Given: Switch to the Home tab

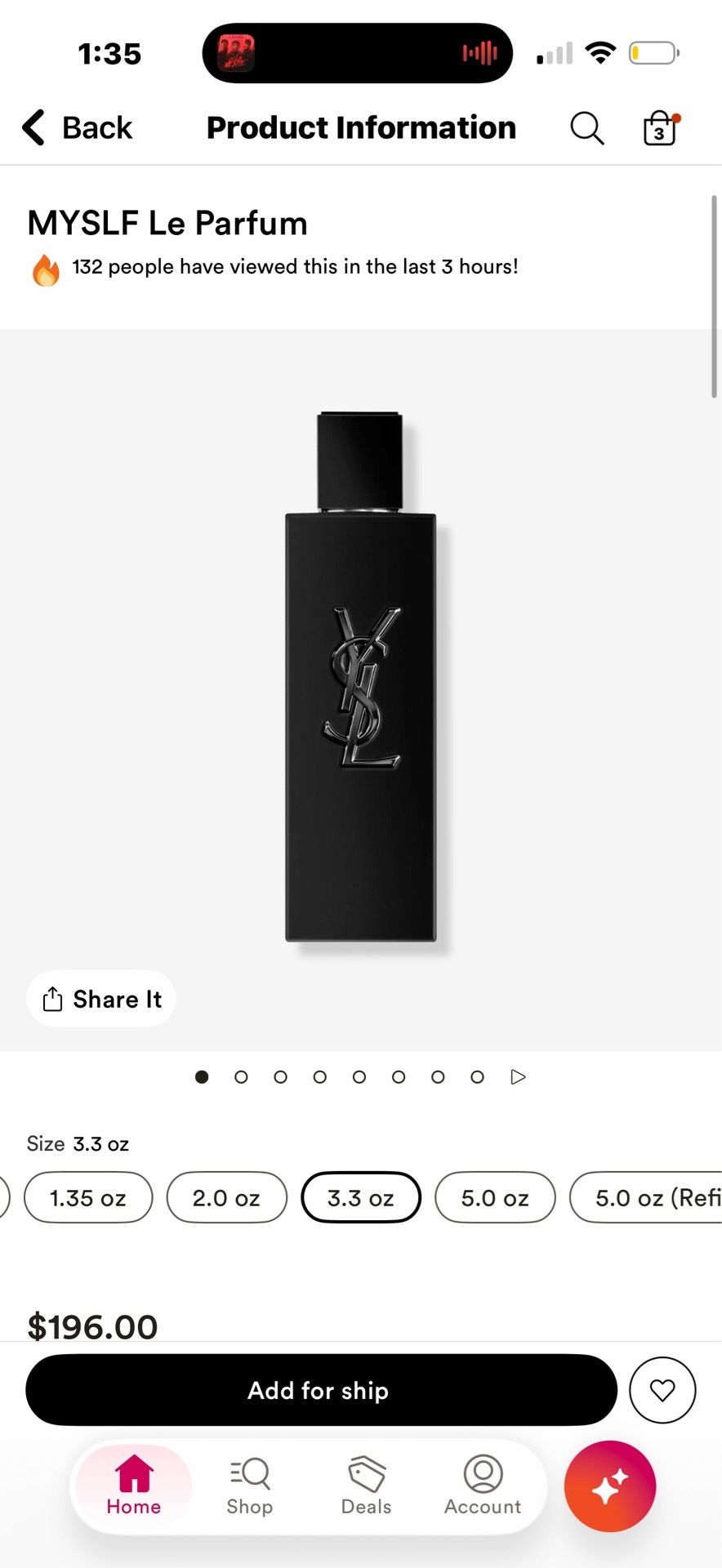Looking at the screenshot, I should click(134, 1486).
